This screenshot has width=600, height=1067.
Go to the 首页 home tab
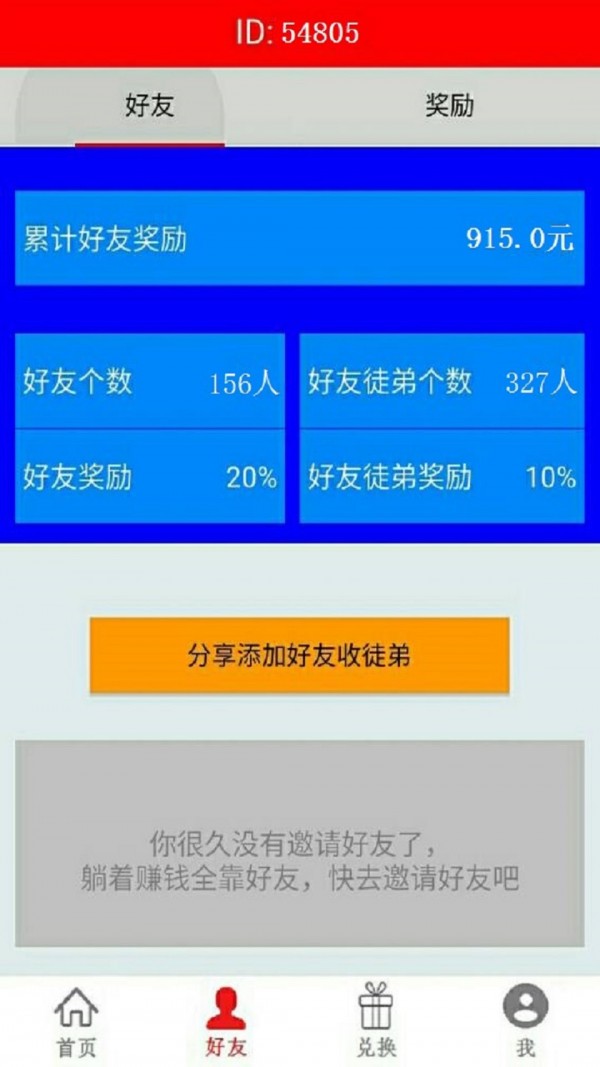(76, 1021)
